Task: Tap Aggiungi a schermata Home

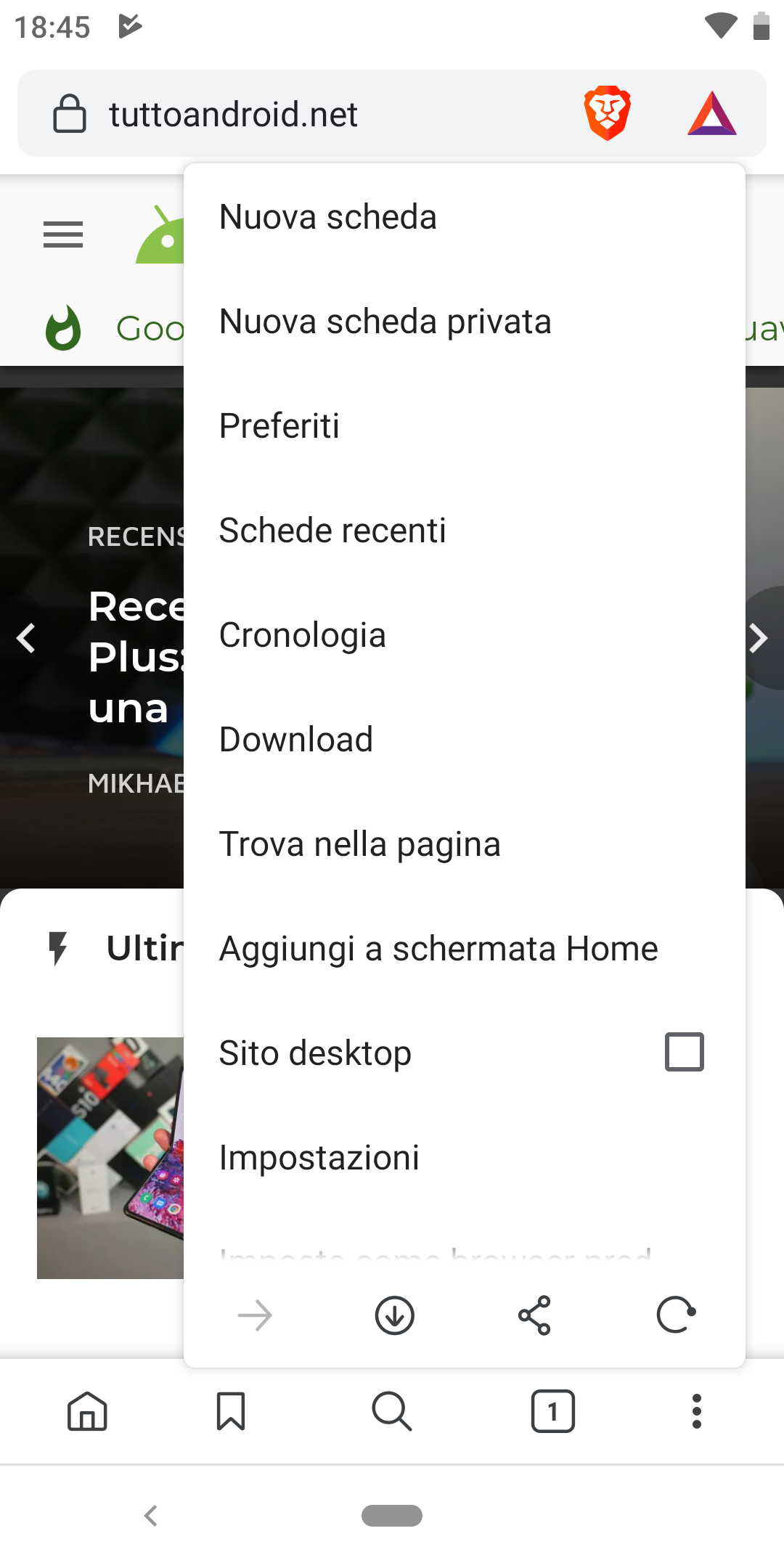Action: [438, 949]
